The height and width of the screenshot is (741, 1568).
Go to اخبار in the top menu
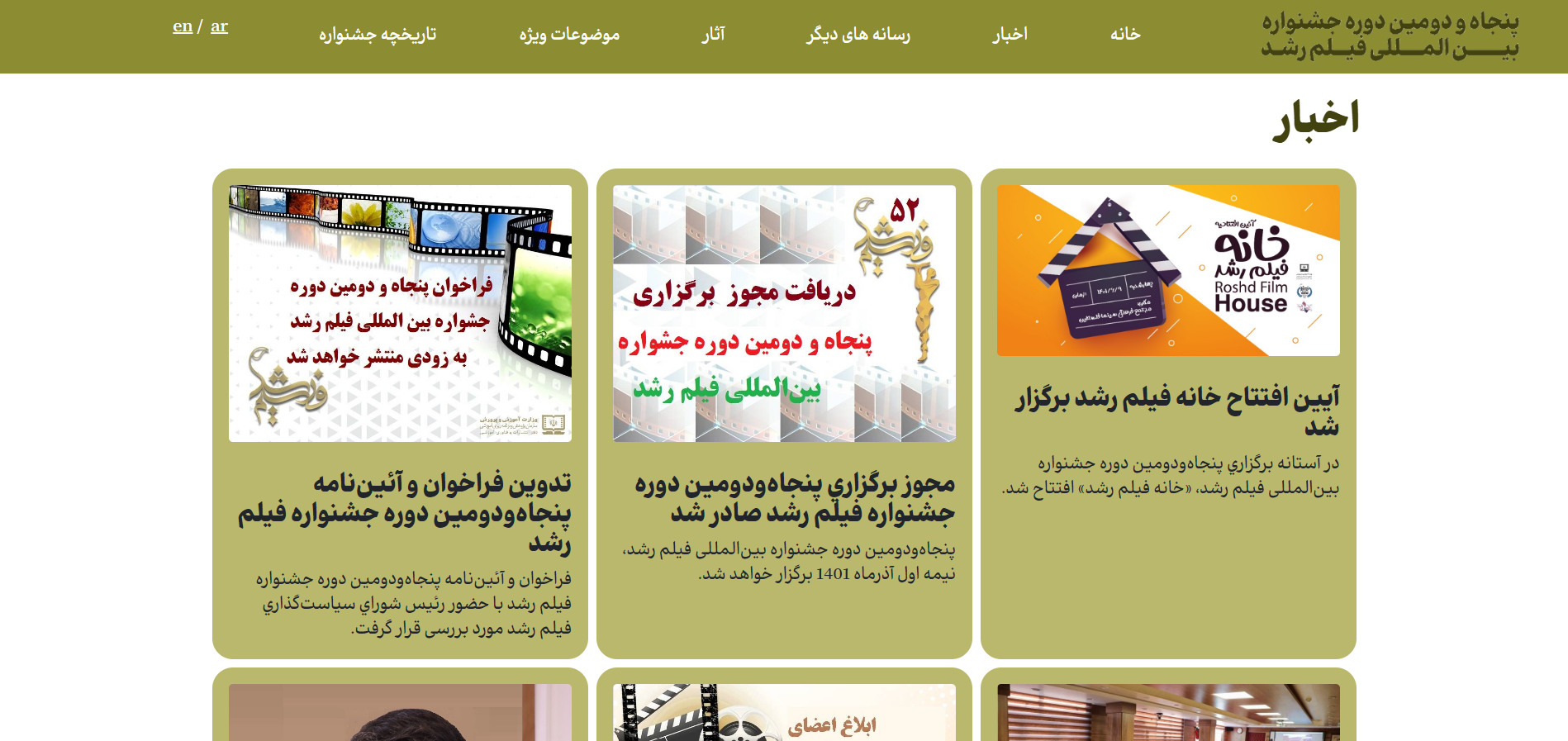[x=1010, y=34]
